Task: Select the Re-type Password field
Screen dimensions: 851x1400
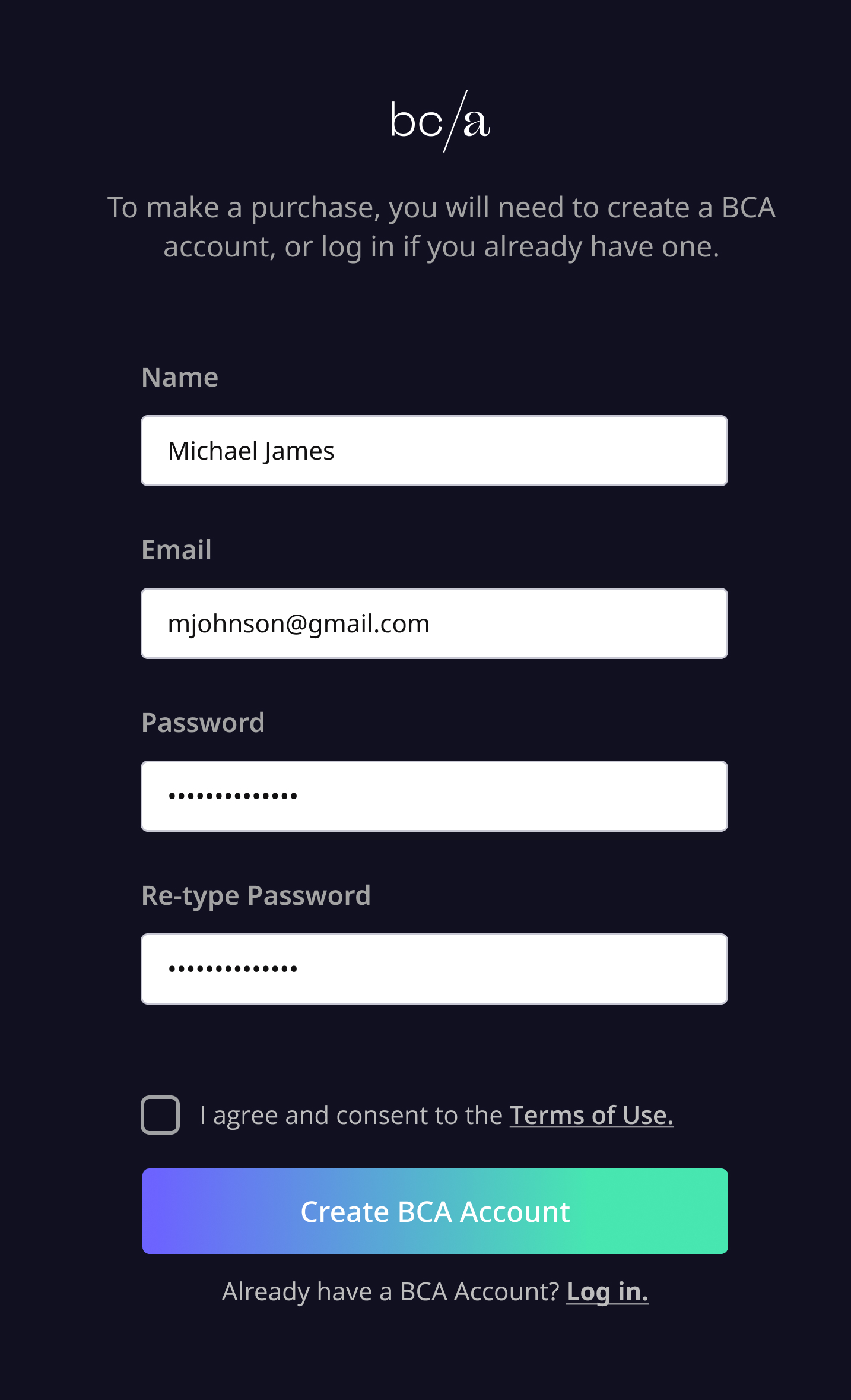Action: tap(434, 969)
